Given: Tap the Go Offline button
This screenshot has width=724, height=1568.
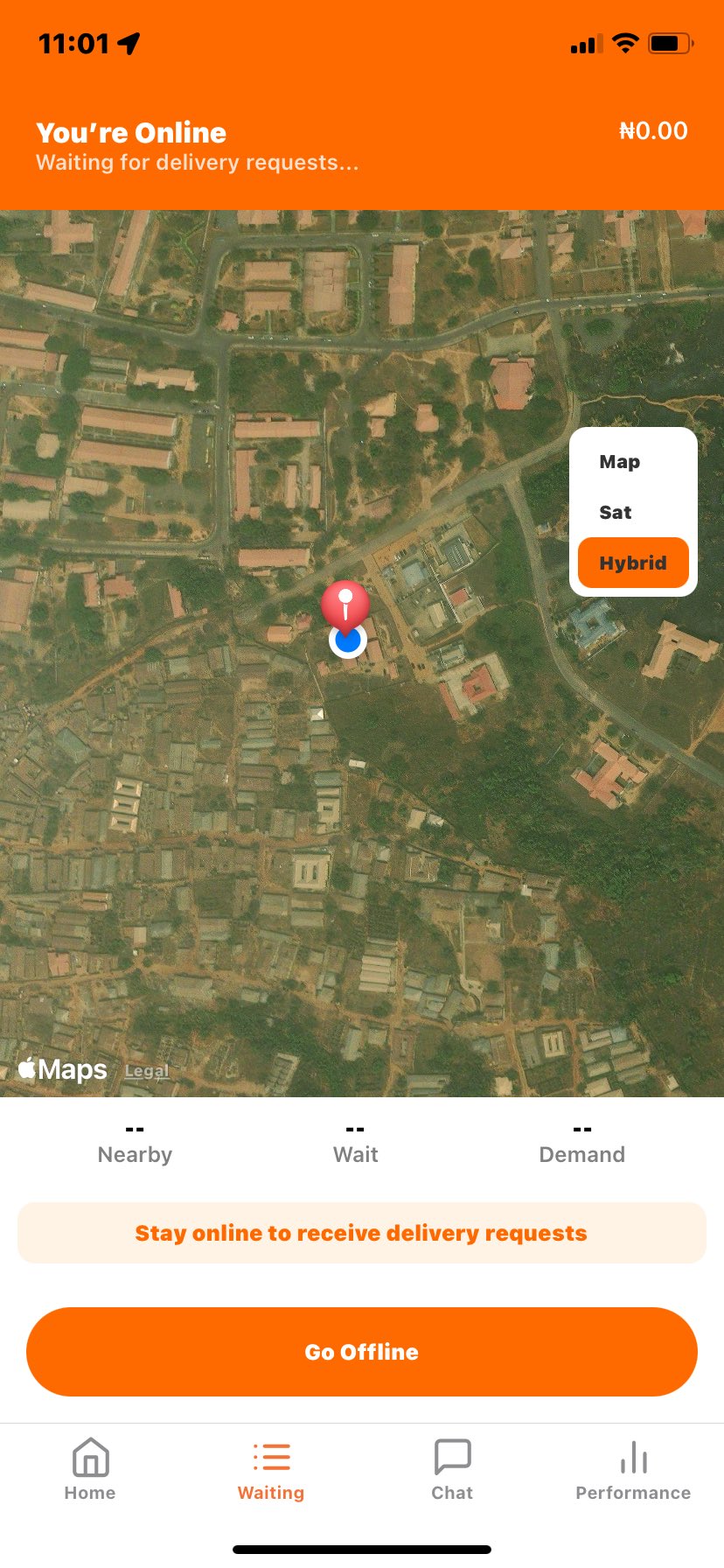Looking at the screenshot, I should point(362,1352).
